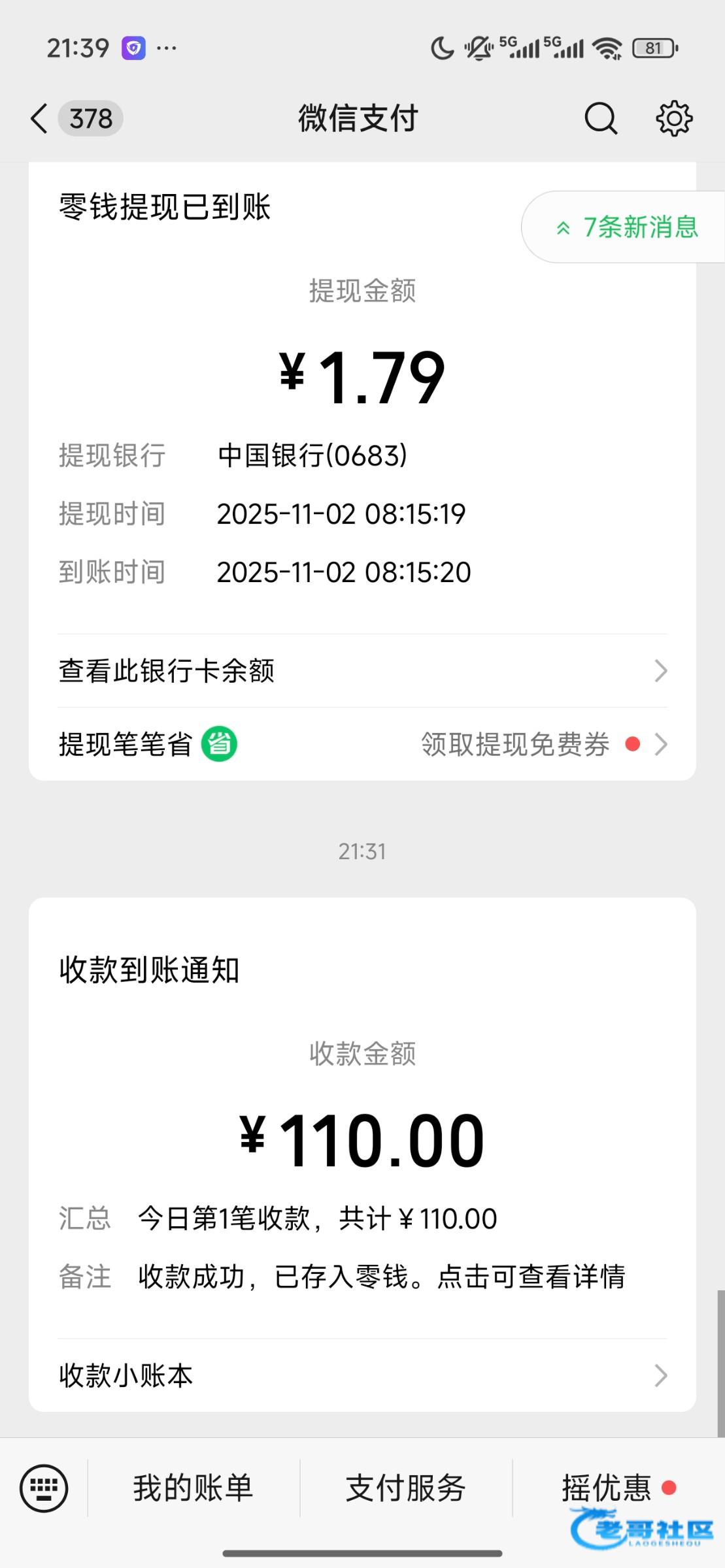This screenshot has width=725, height=1568.
Task: Open search in 微信支付
Action: 600,119
